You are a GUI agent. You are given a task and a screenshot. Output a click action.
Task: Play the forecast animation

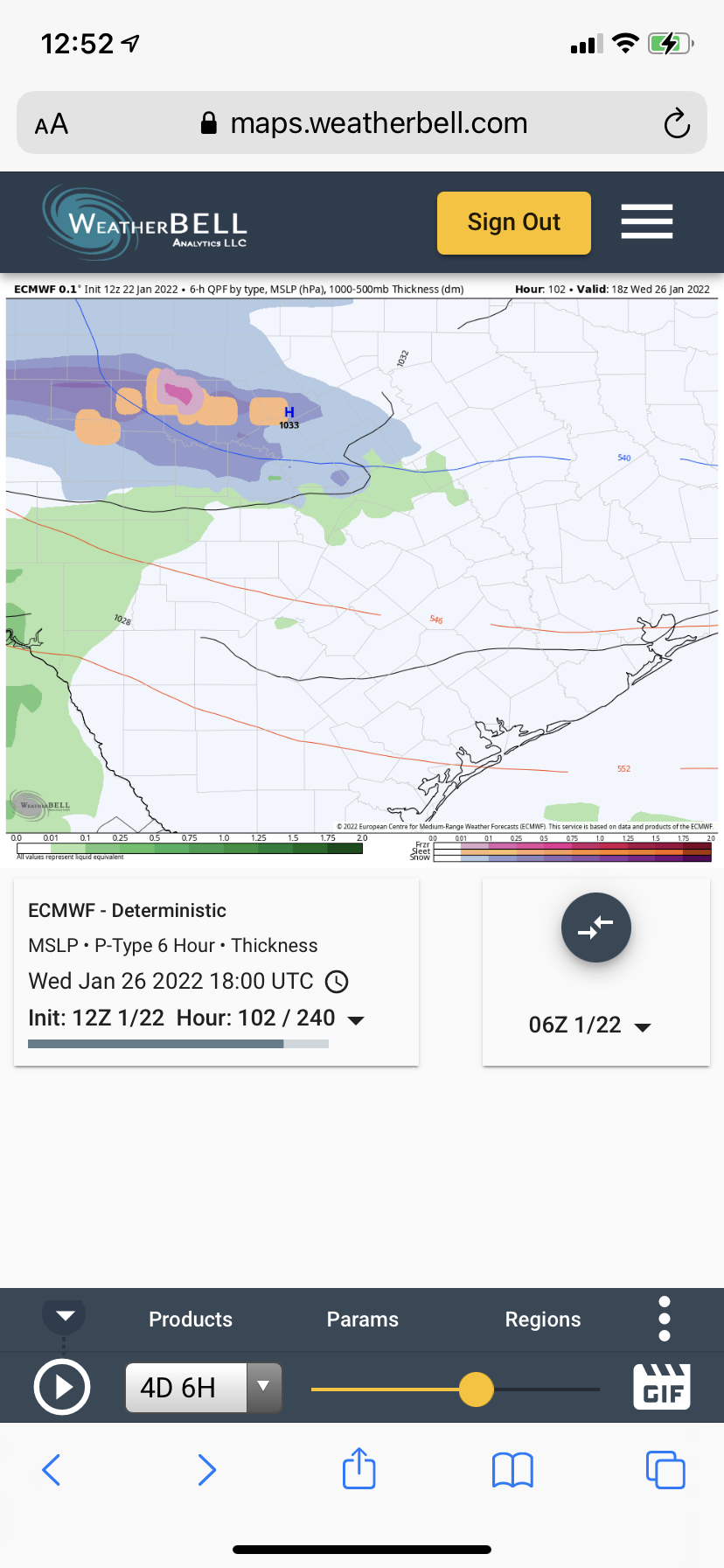[61, 1387]
